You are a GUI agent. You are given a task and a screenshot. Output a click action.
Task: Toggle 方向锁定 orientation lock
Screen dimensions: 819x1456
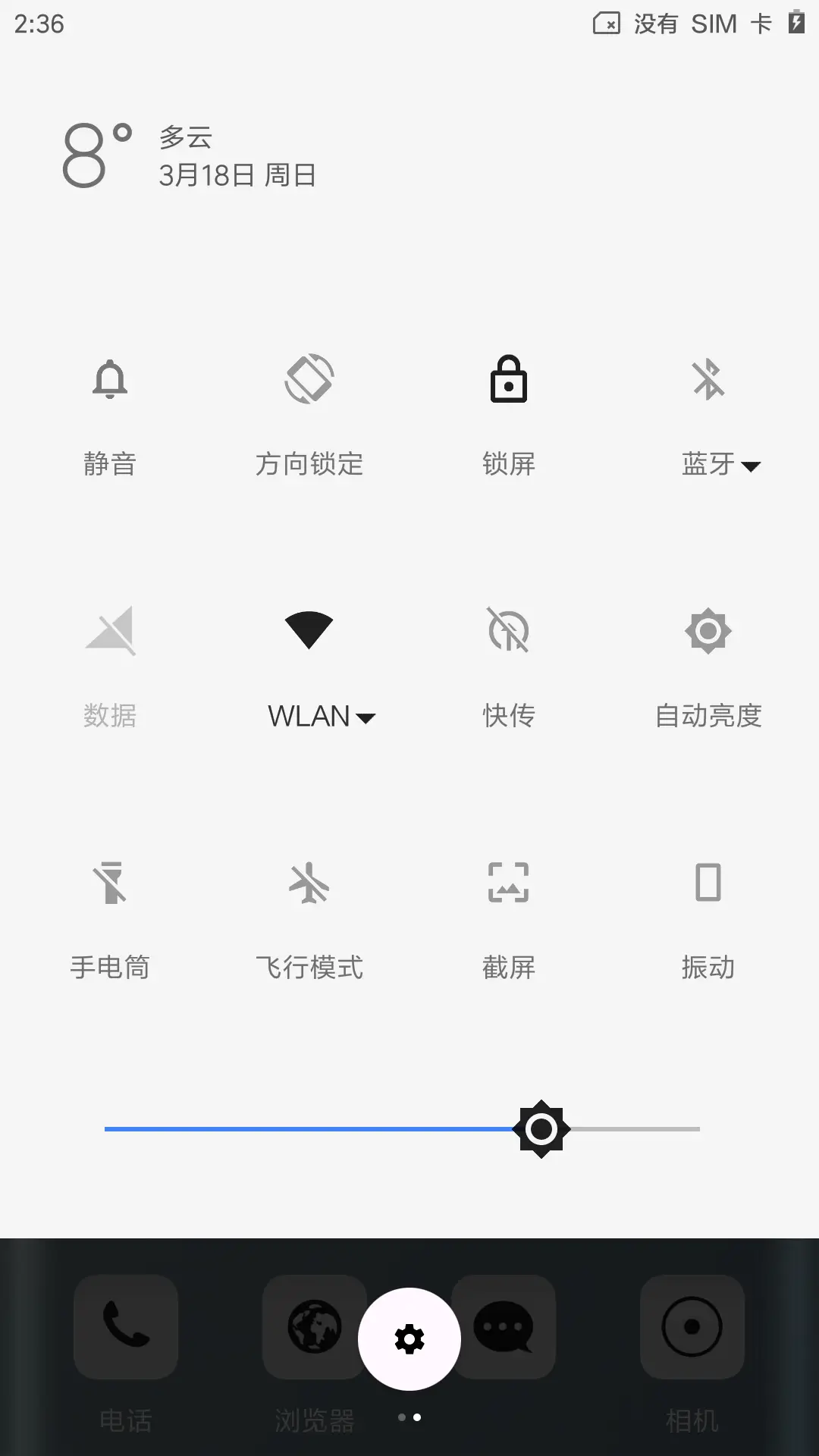[x=309, y=380]
